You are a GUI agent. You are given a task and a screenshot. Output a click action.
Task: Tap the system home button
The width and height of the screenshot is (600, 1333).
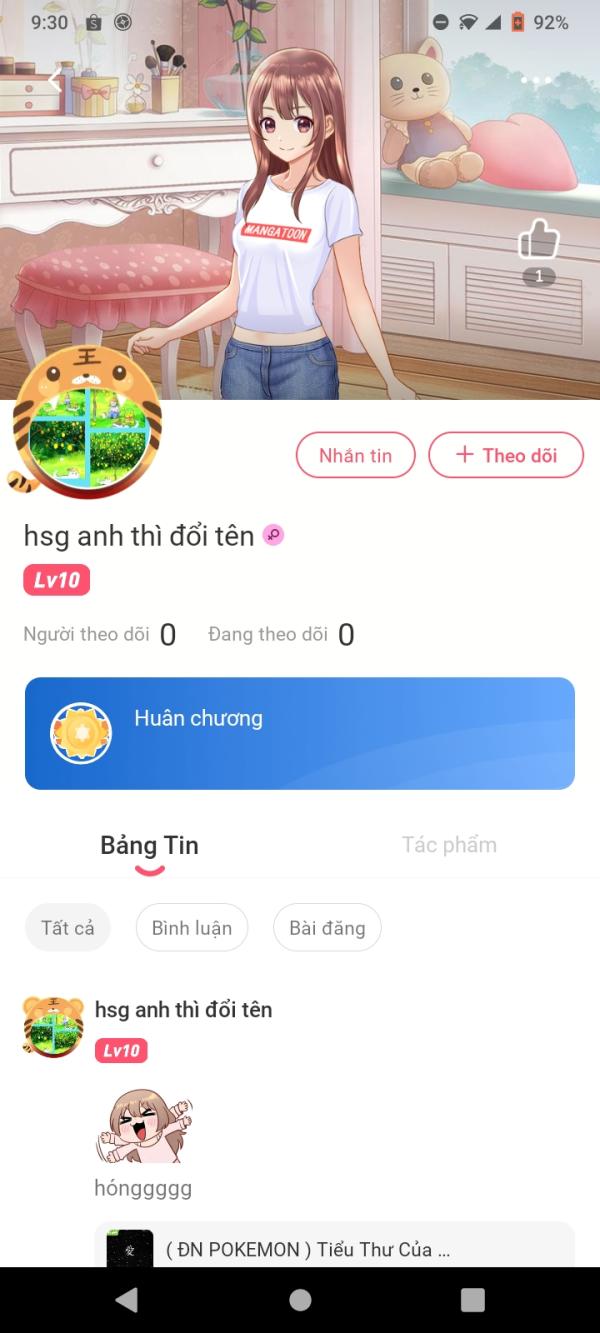(300, 1299)
